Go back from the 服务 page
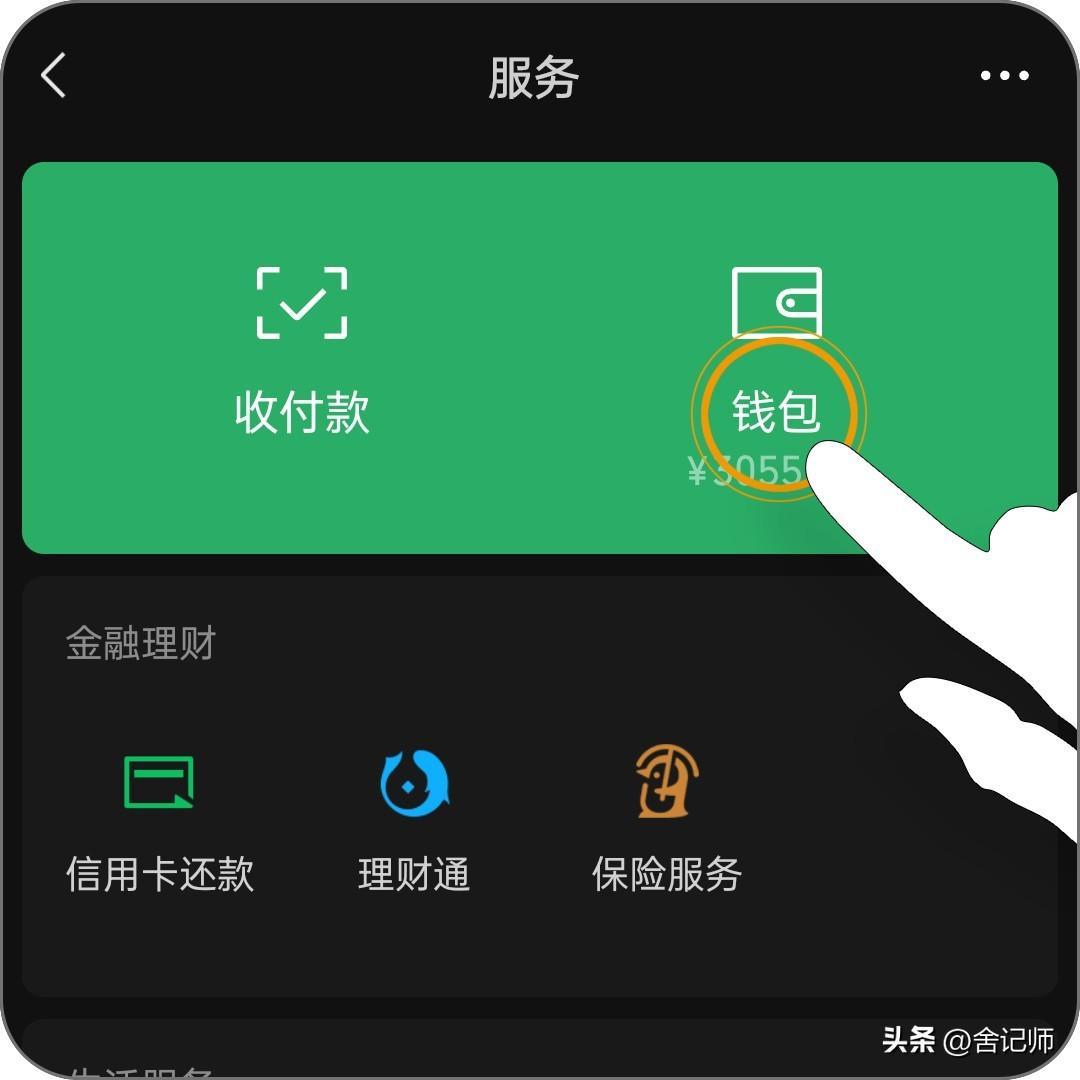The height and width of the screenshot is (1080, 1080). (54, 76)
